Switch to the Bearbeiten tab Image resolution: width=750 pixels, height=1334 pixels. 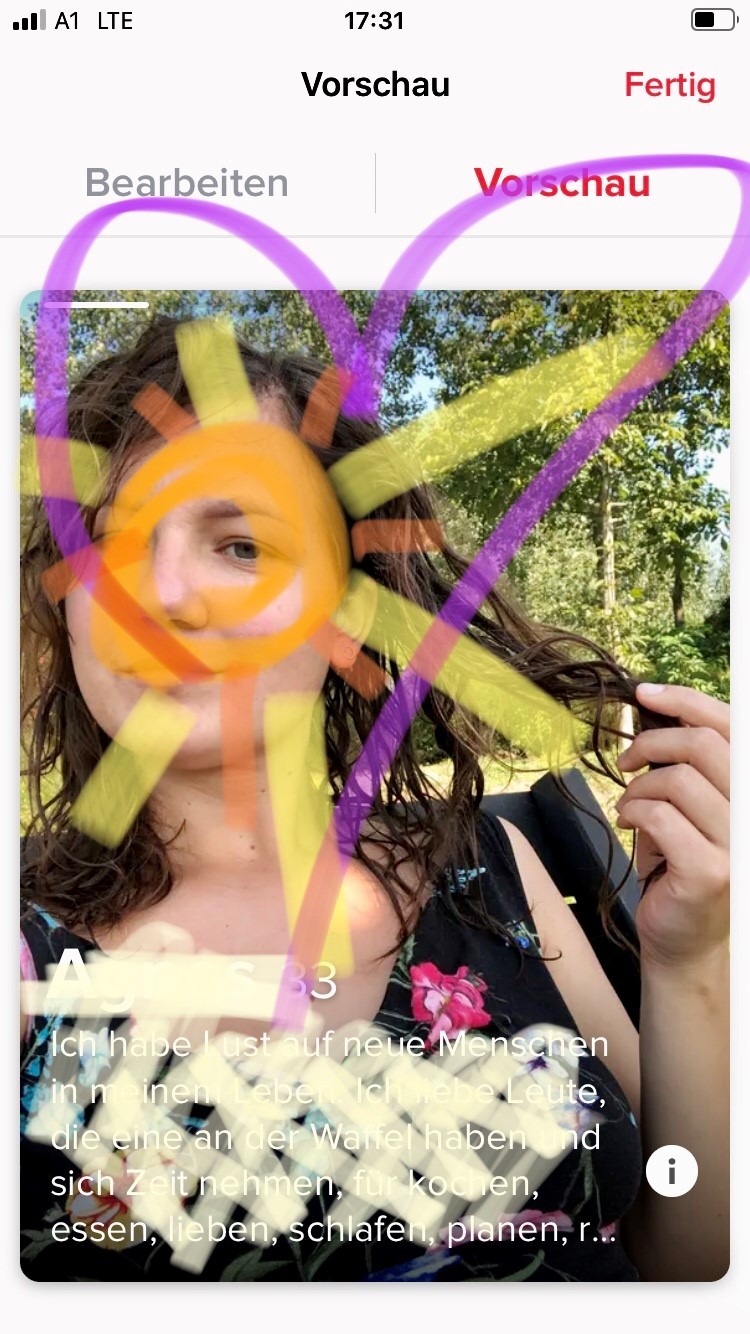click(187, 183)
